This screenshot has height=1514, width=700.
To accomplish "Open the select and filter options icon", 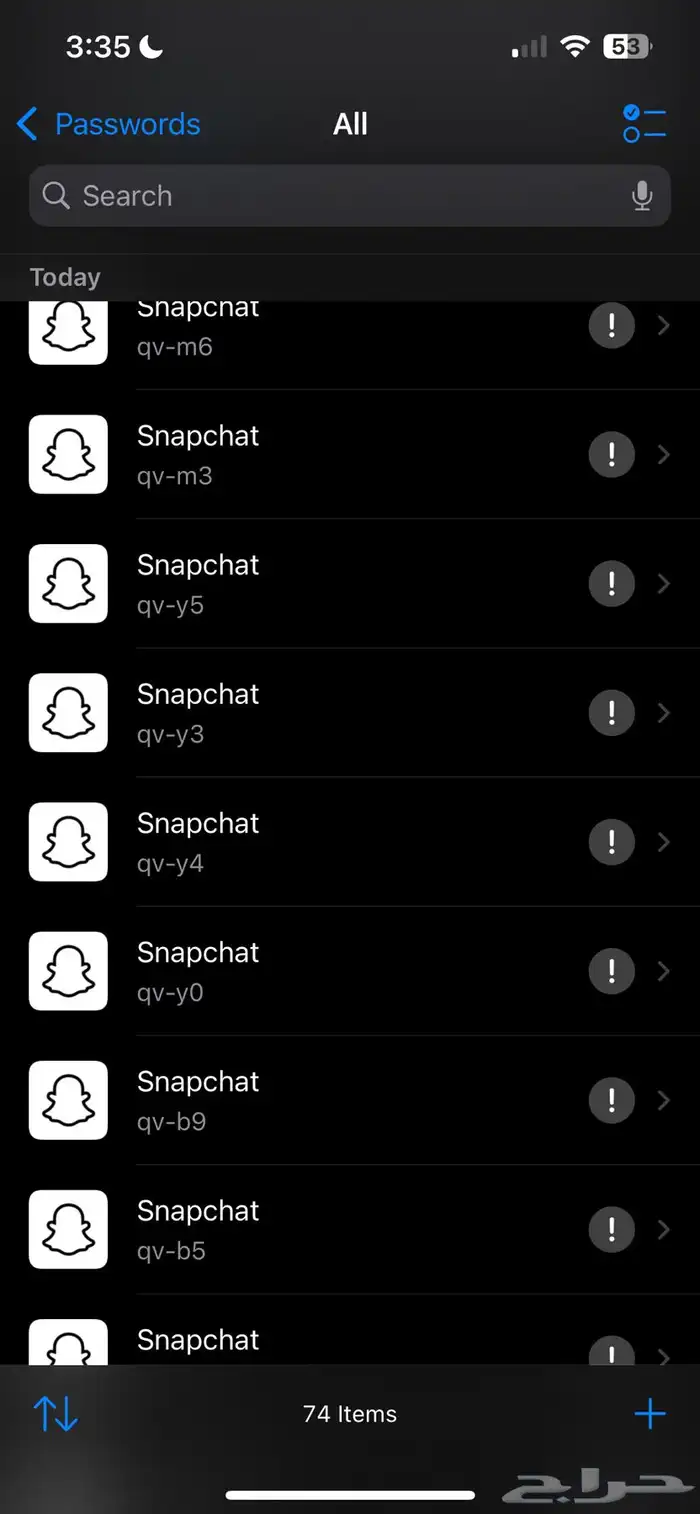I will 644,124.
